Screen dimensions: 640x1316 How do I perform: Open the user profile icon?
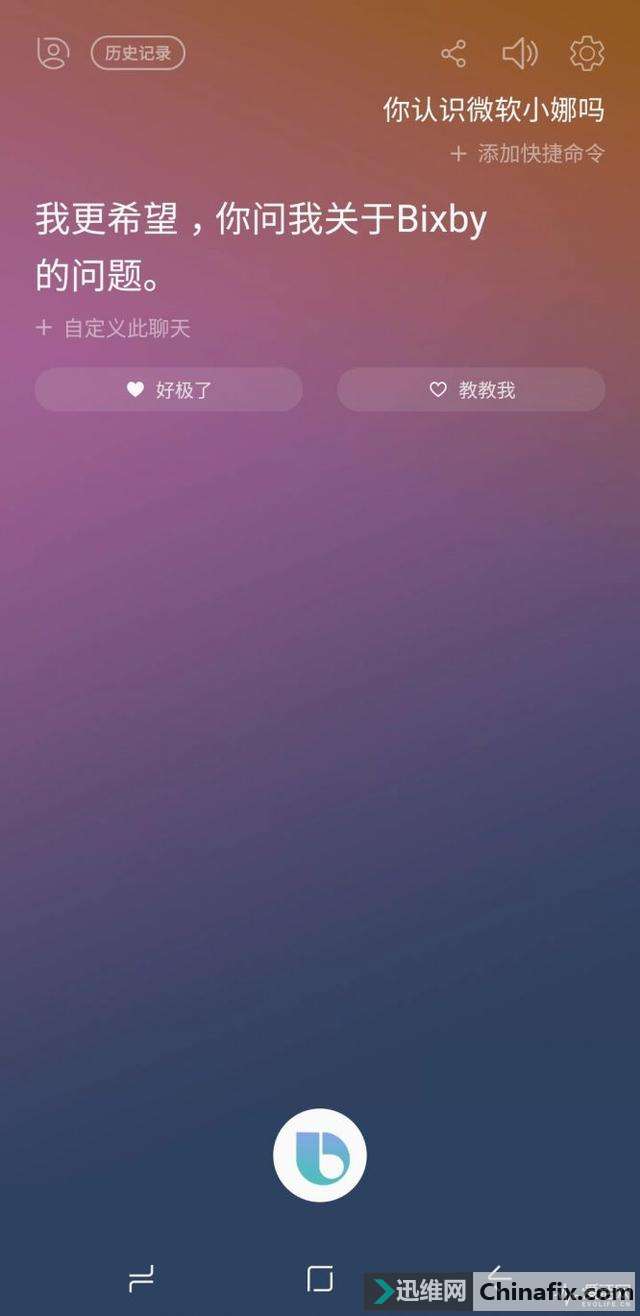(x=53, y=52)
